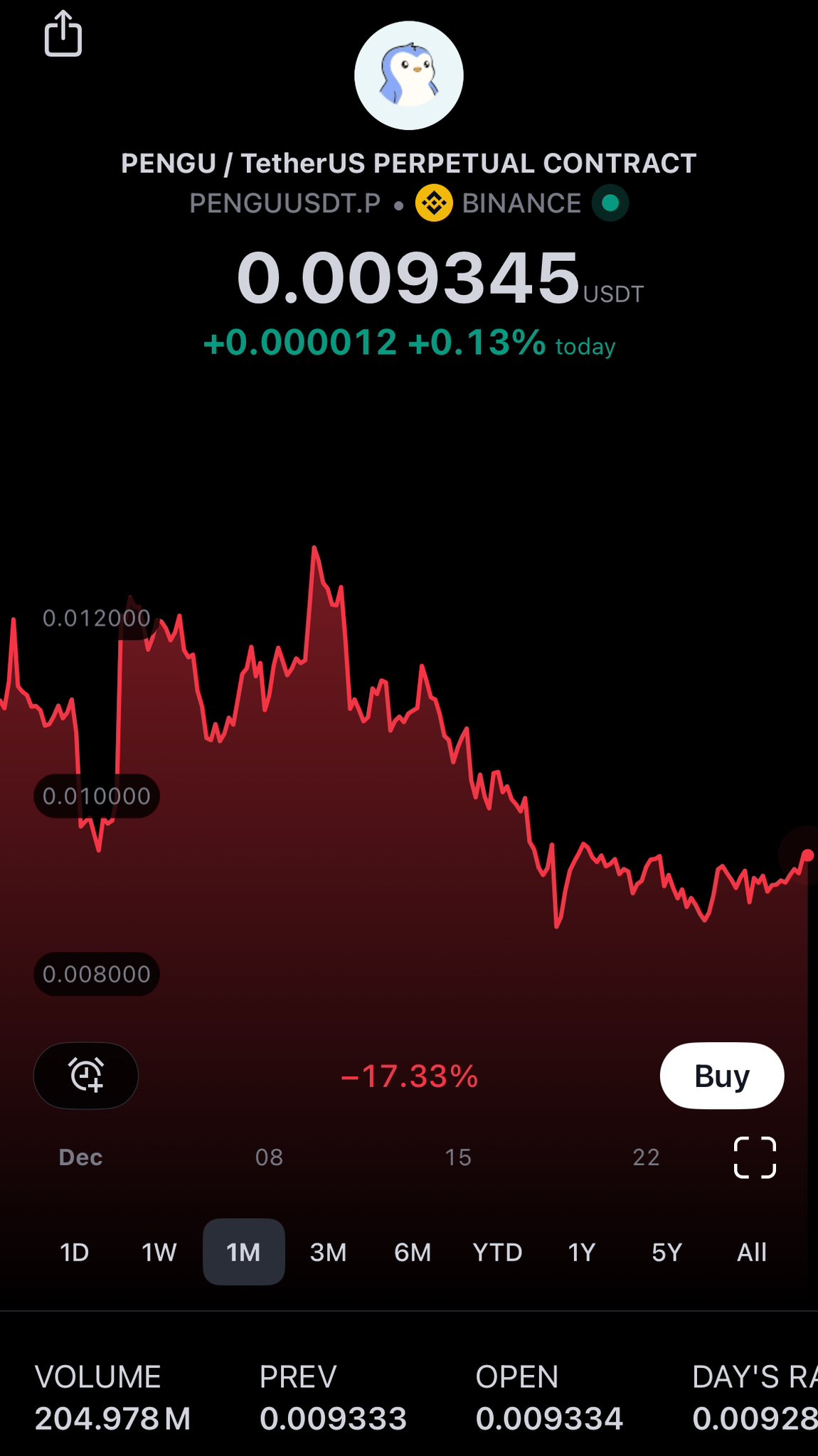Add a price alert
Image resolution: width=818 pixels, height=1456 pixels.
coord(86,1075)
